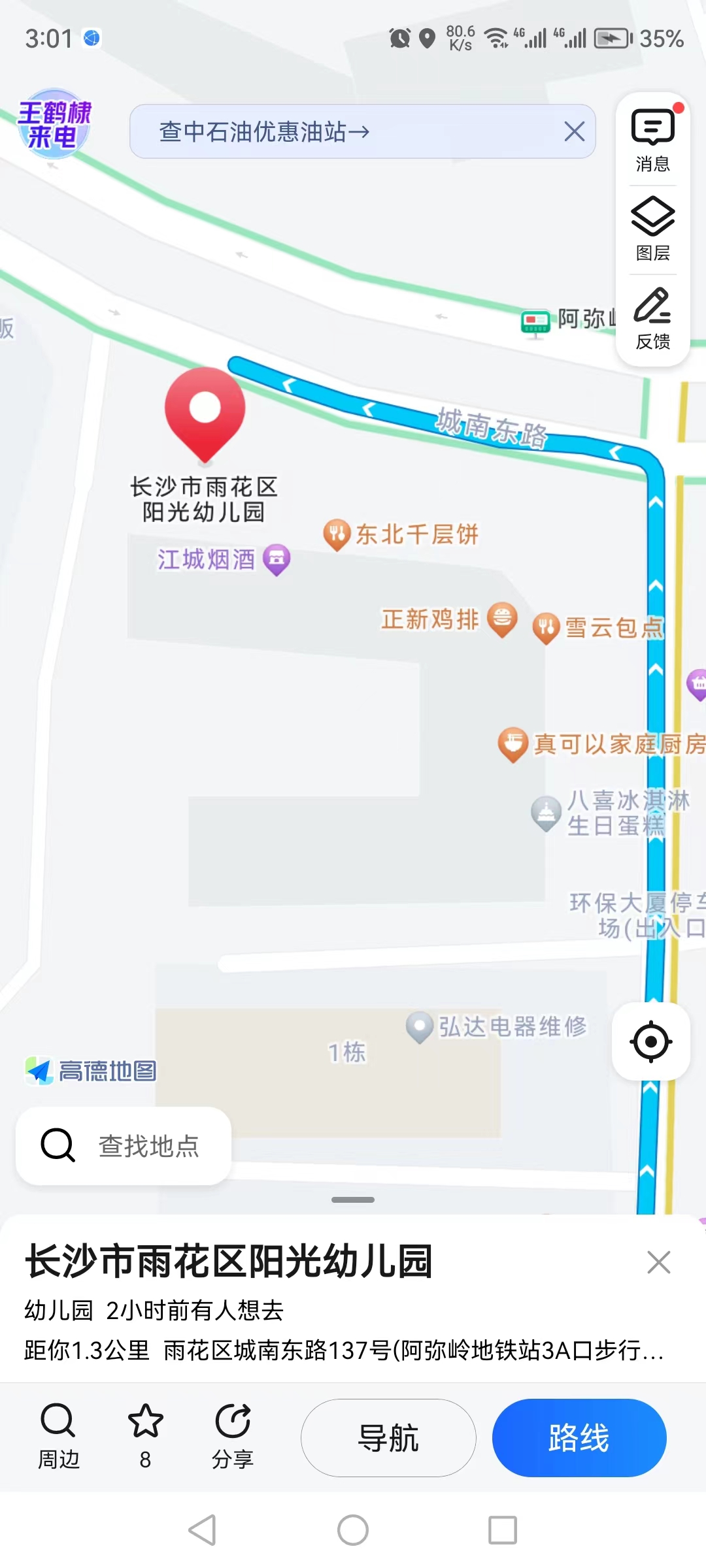The image size is (706, 1568).
Task: Select the 东北千层饼 restaurant marker
Action: click(x=337, y=535)
